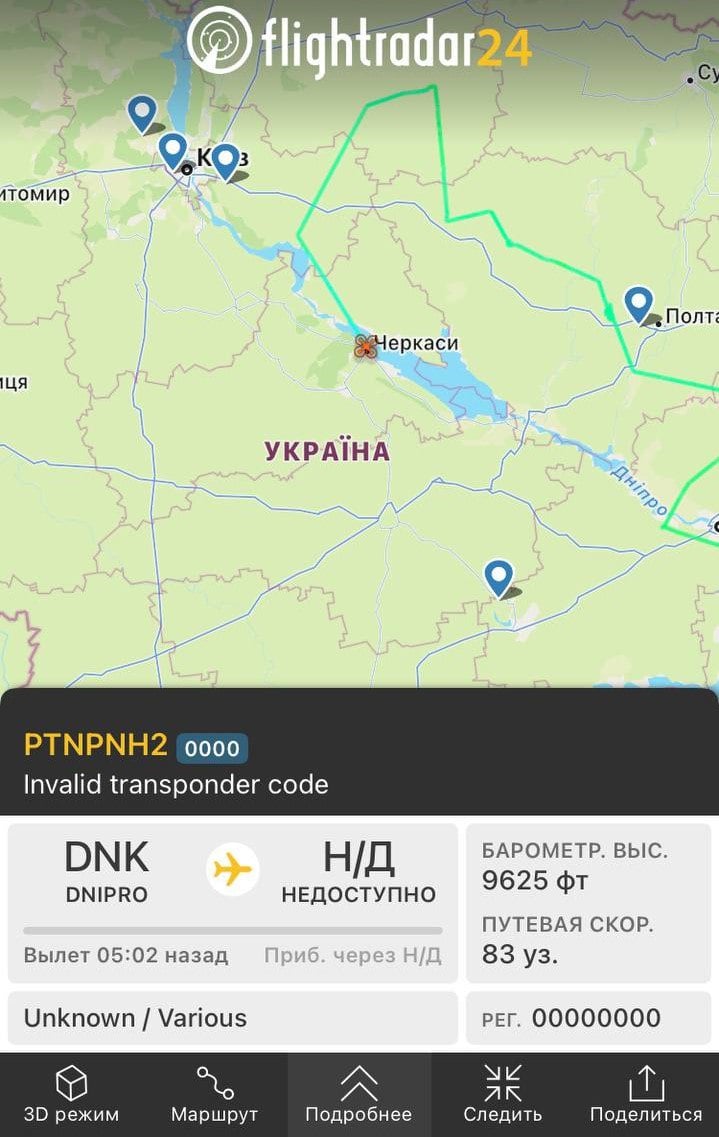This screenshot has width=719, height=1137.
Task: Open the DNK Dnipro departure airport
Action: [106, 870]
